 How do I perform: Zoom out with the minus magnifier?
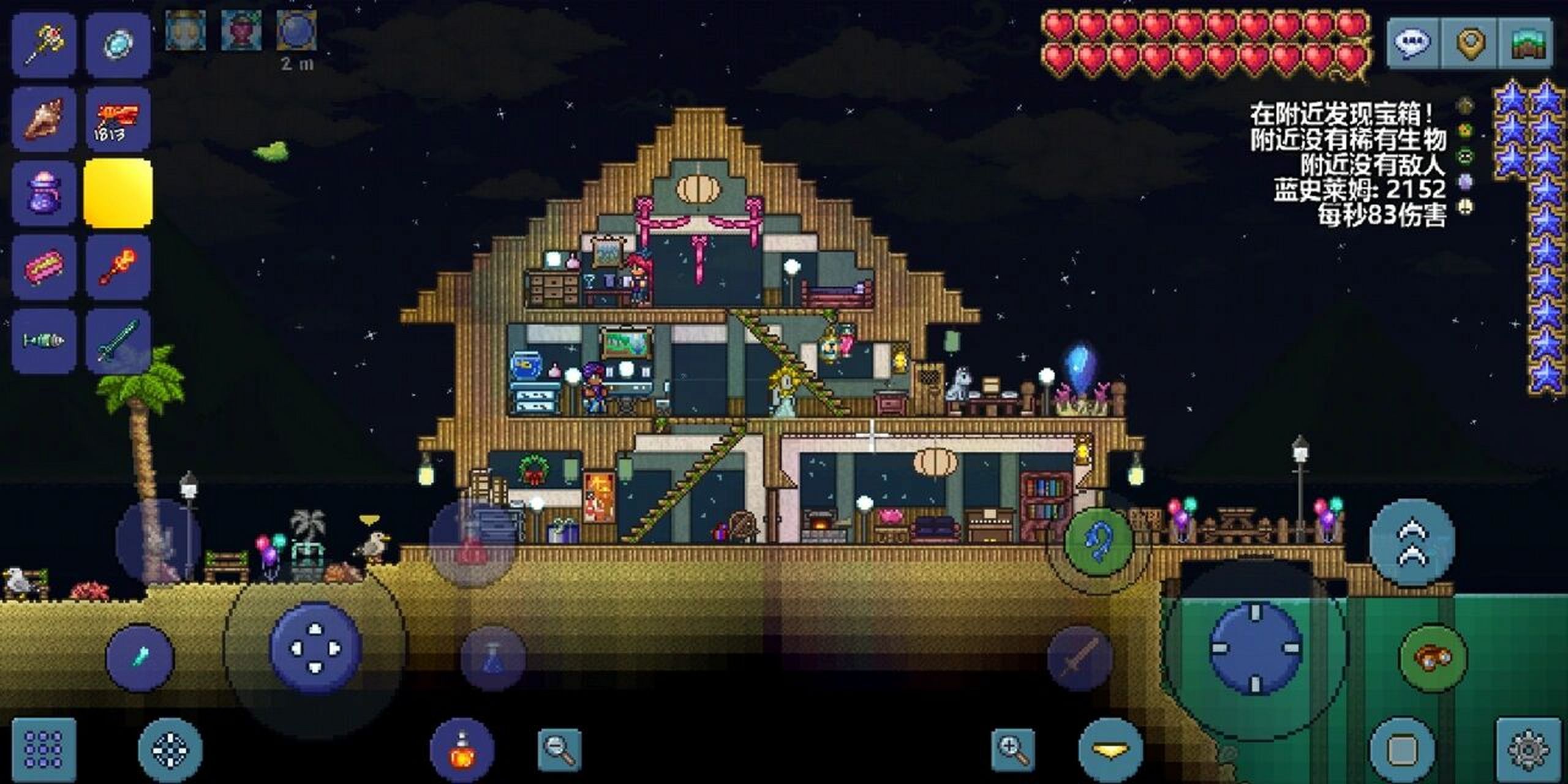[x=559, y=748]
